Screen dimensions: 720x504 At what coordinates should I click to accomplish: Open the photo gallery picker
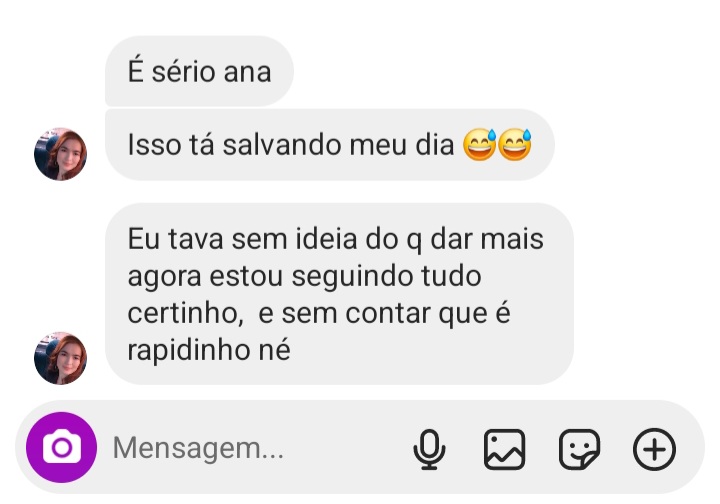505,449
